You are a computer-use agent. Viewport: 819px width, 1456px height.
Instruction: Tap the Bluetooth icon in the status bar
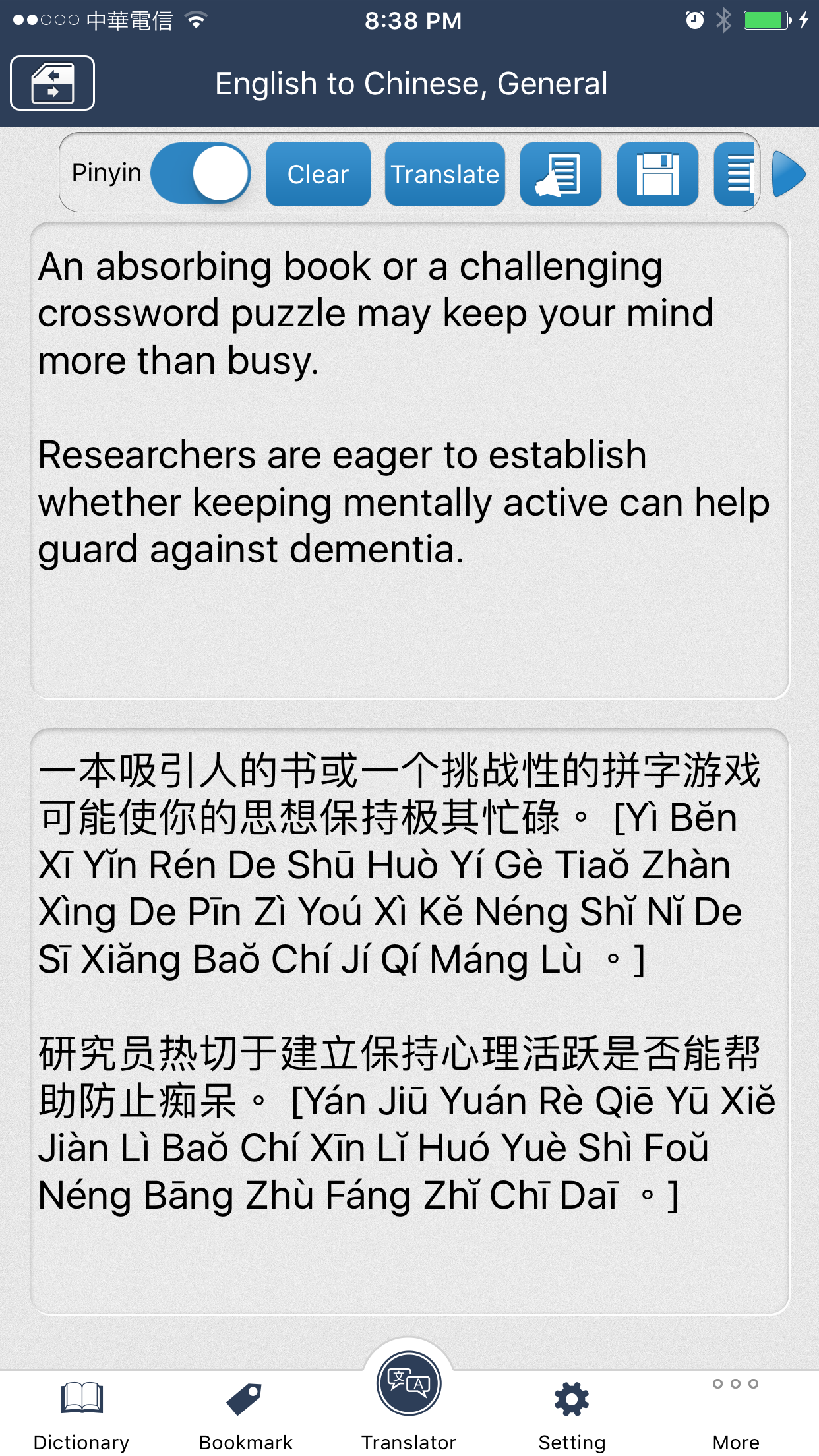coord(723,20)
